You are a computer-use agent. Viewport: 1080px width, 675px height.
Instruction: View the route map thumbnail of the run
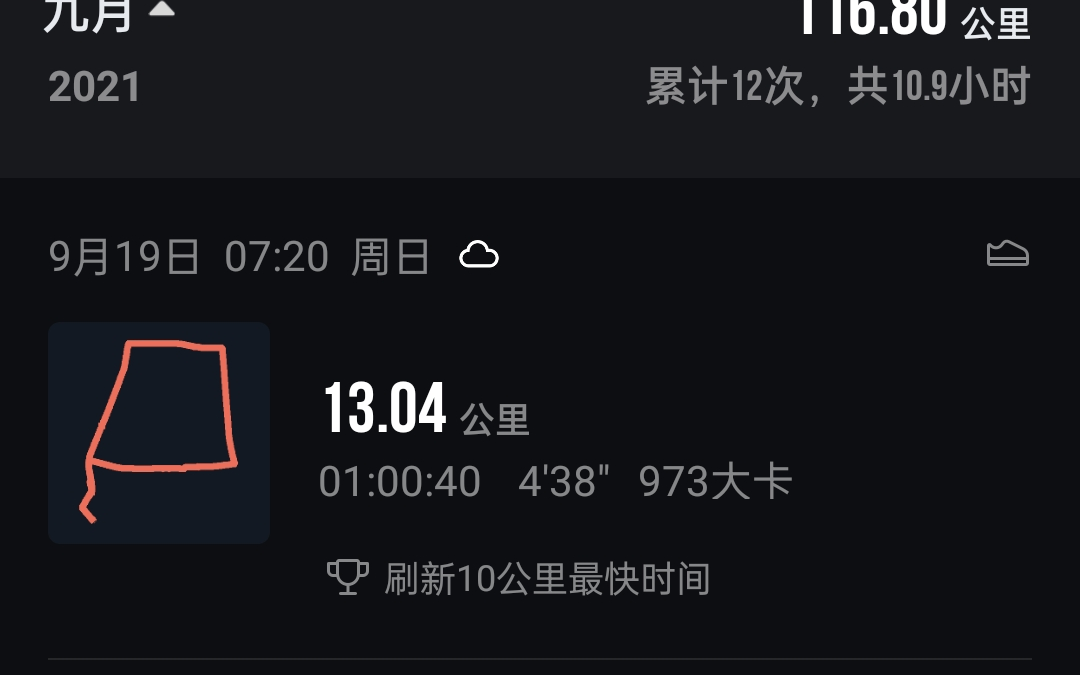point(159,432)
